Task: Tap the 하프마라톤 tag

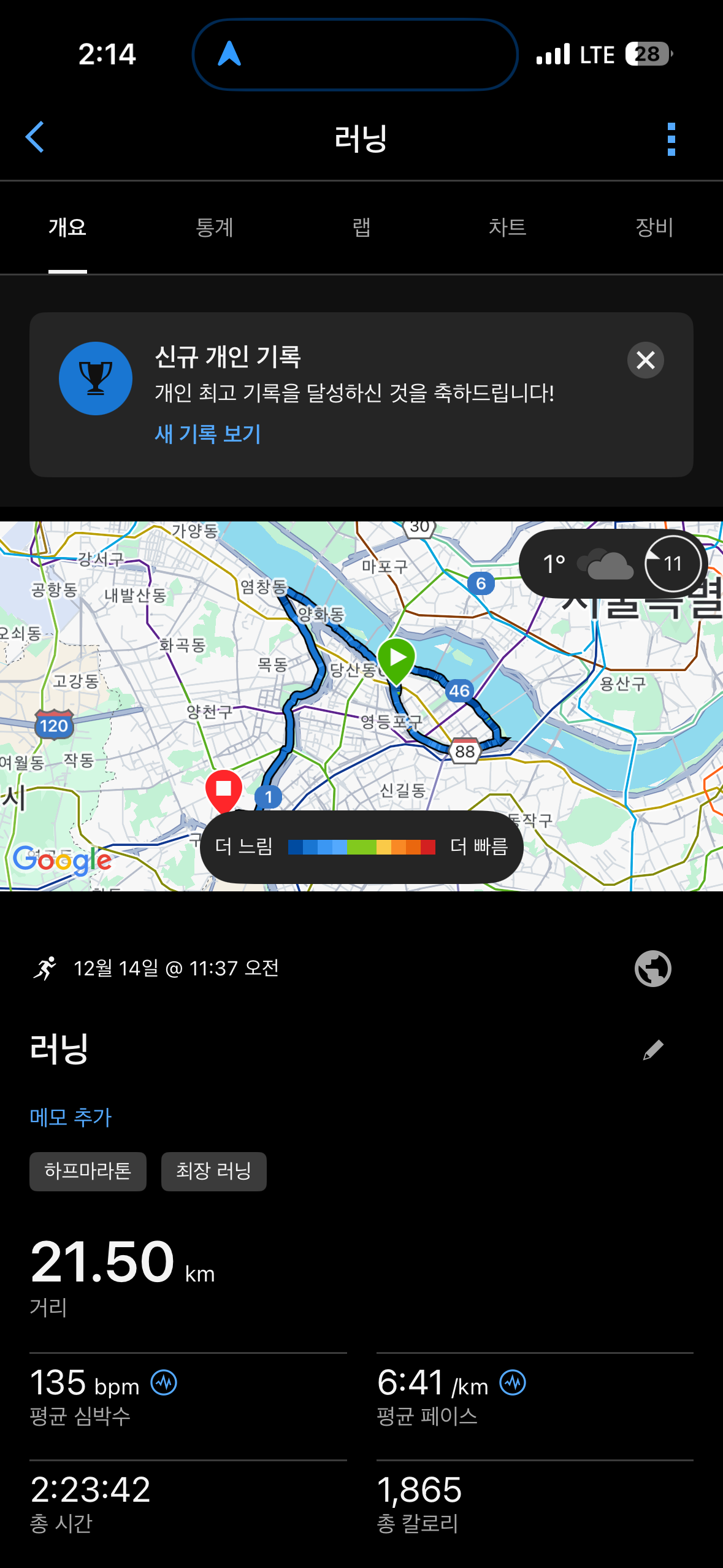Action: pos(88,1171)
